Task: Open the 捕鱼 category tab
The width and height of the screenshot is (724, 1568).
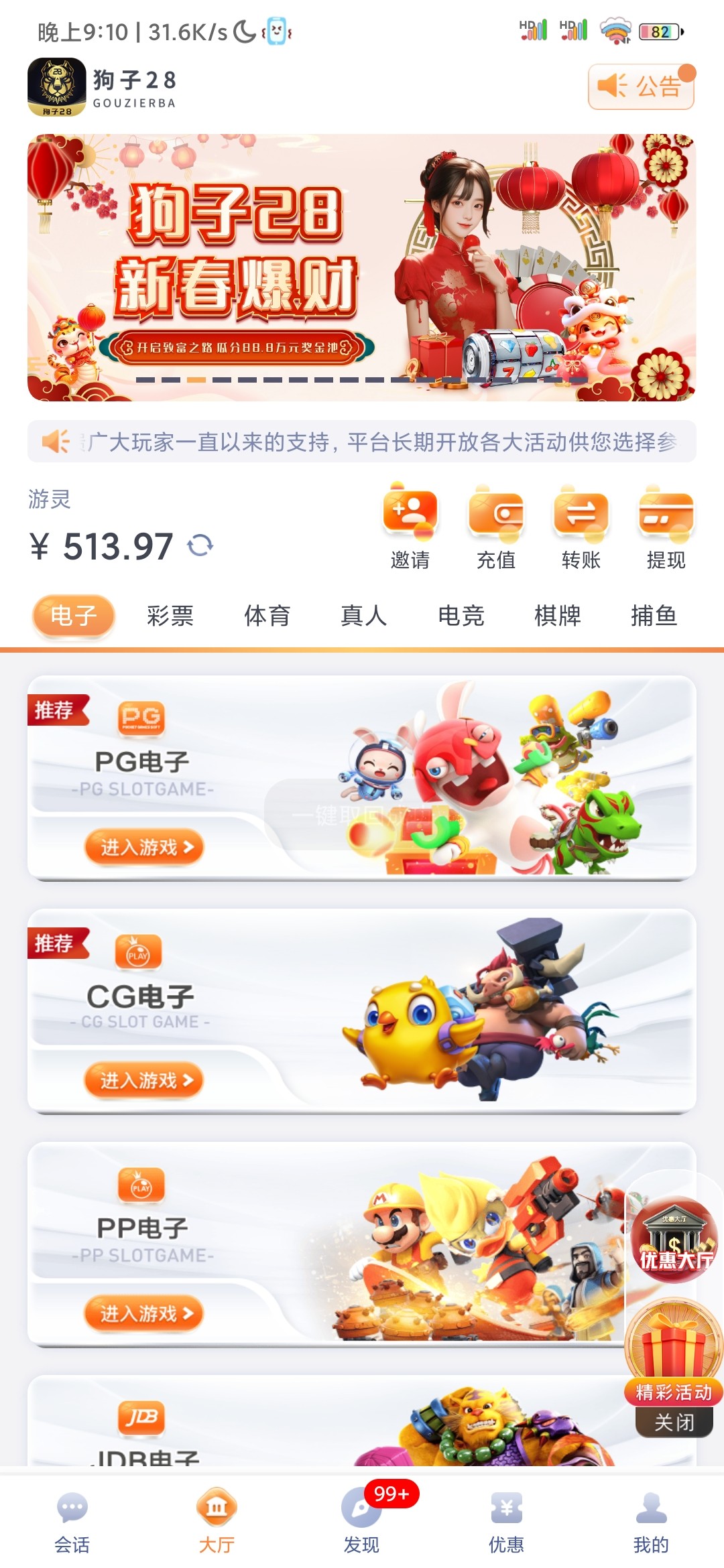Action: [654, 615]
